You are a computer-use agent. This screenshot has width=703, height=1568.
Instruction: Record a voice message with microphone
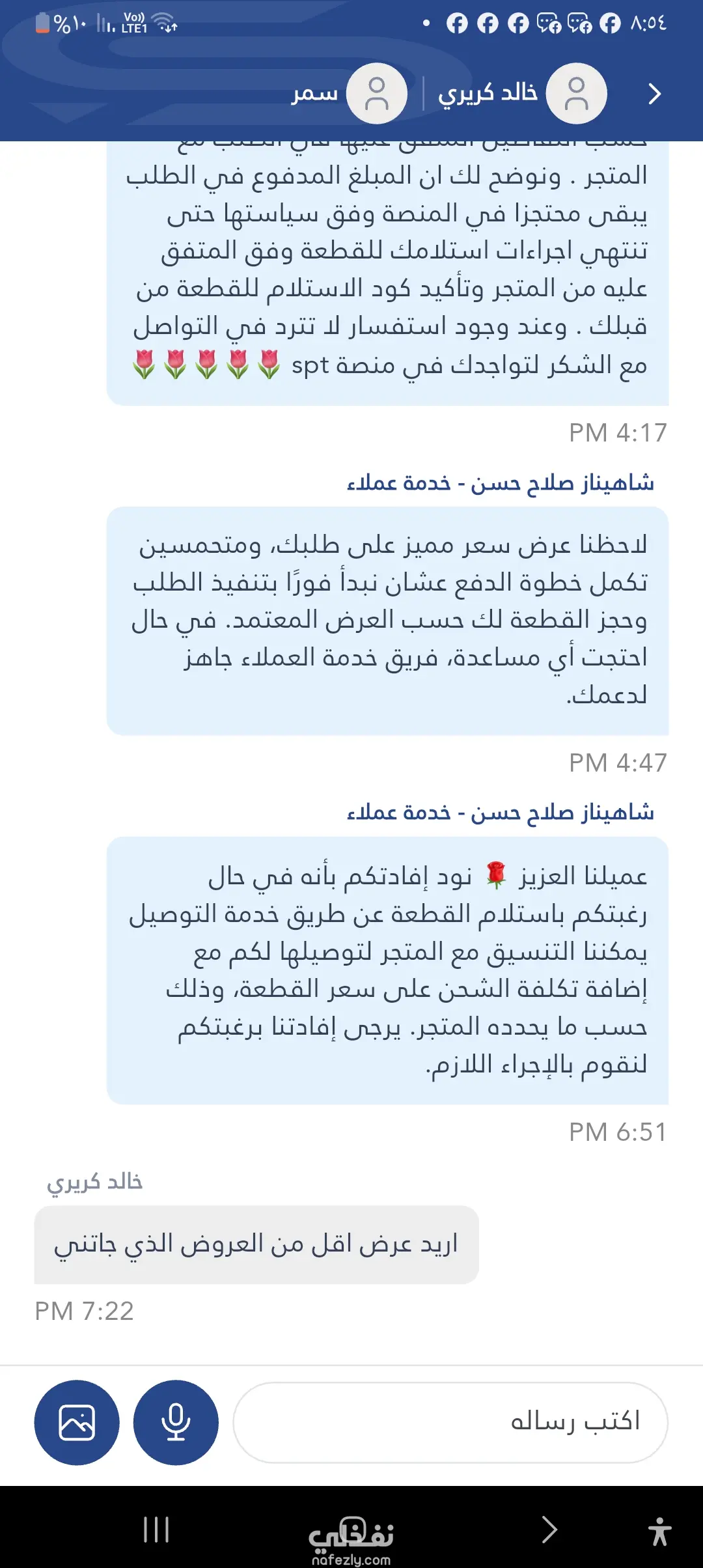click(x=176, y=1422)
